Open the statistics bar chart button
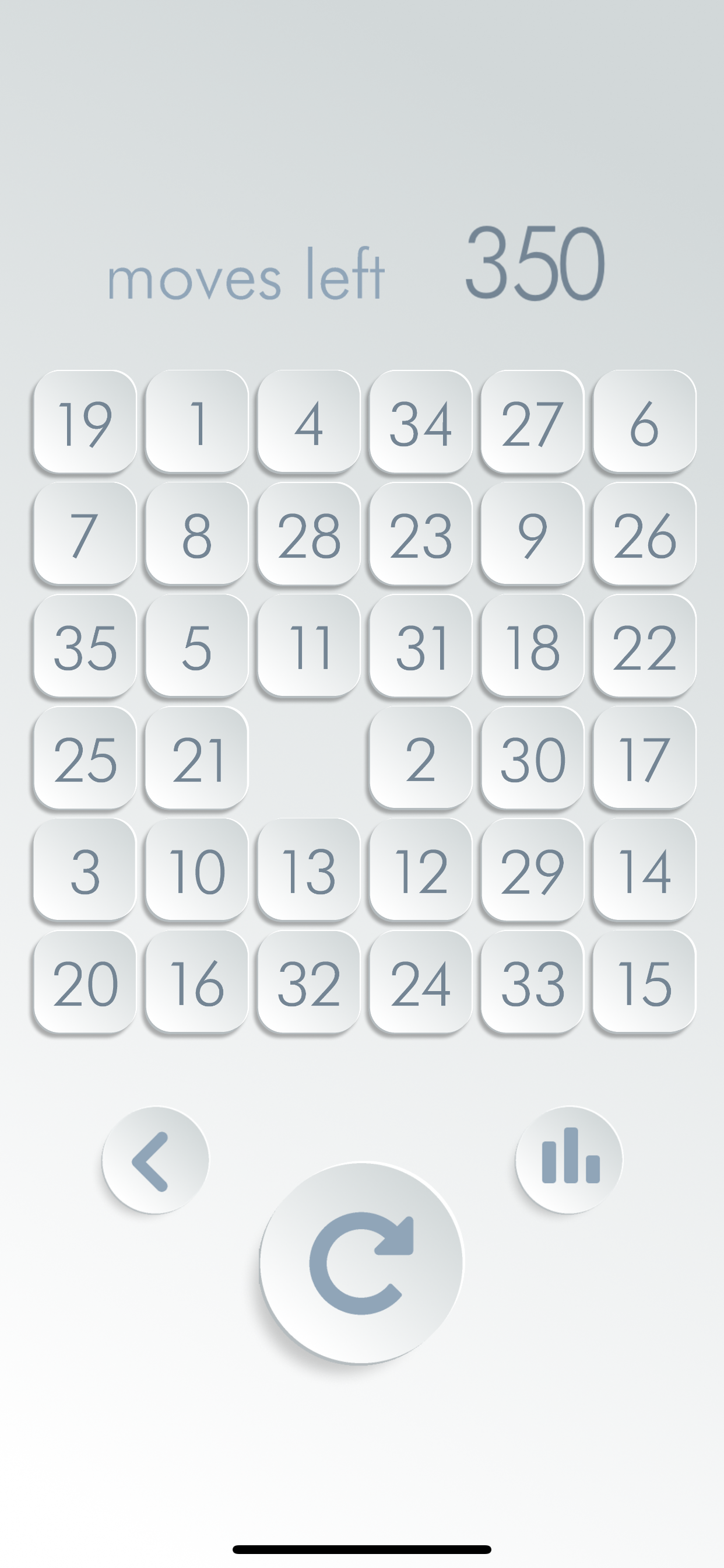The image size is (724, 1568). click(569, 1160)
